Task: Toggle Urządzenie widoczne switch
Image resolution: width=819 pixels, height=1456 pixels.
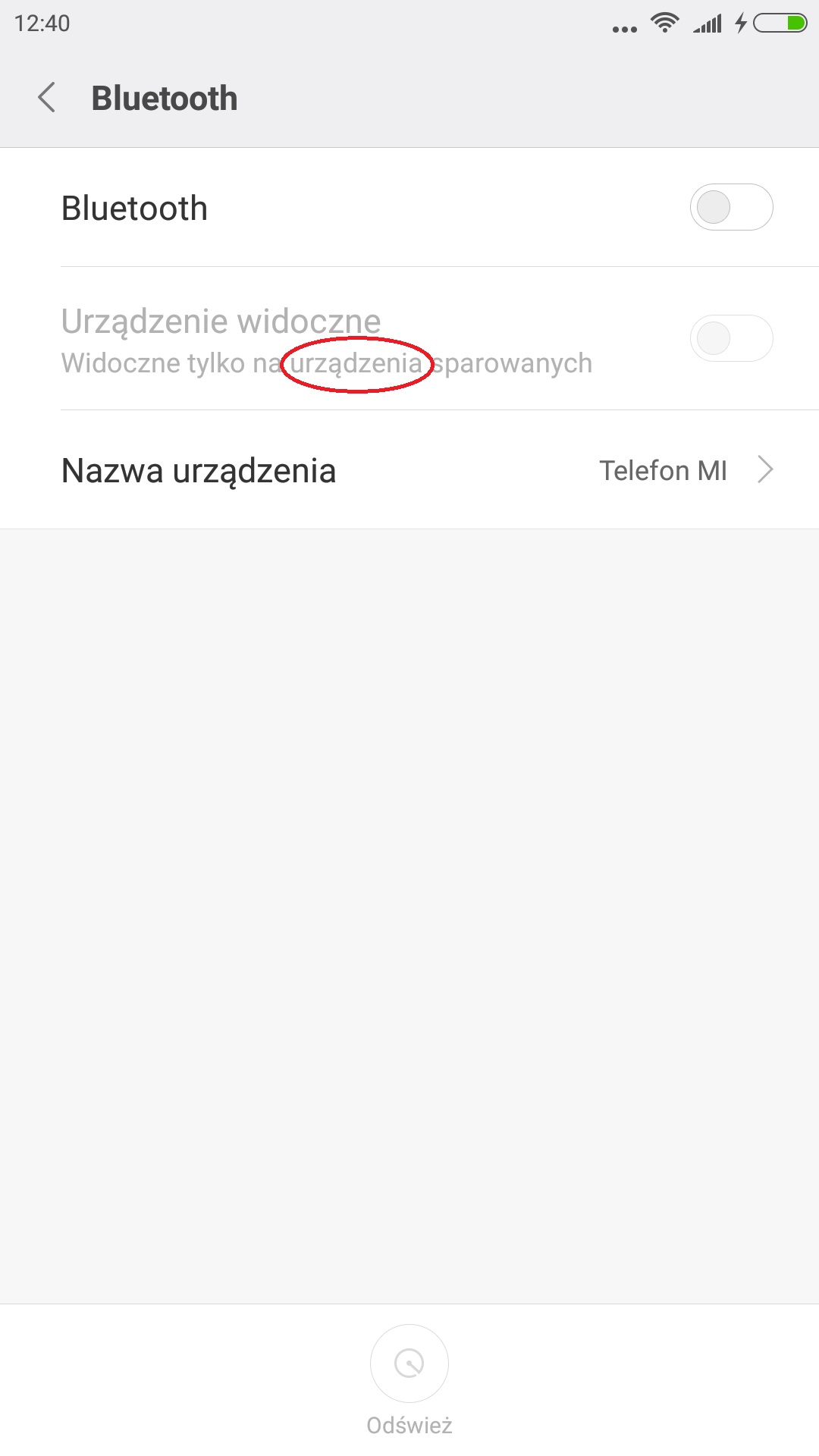Action: [730, 338]
